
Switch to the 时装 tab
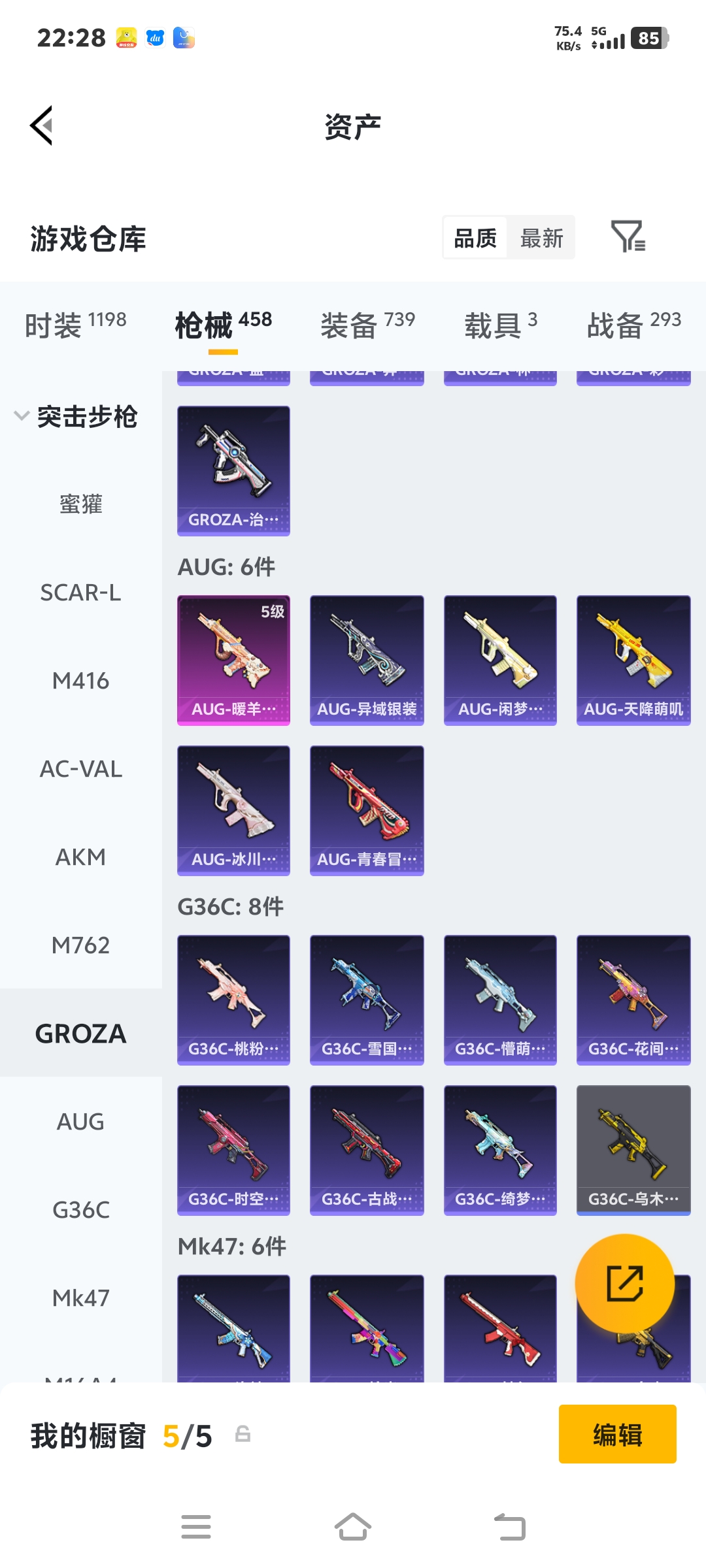point(75,324)
